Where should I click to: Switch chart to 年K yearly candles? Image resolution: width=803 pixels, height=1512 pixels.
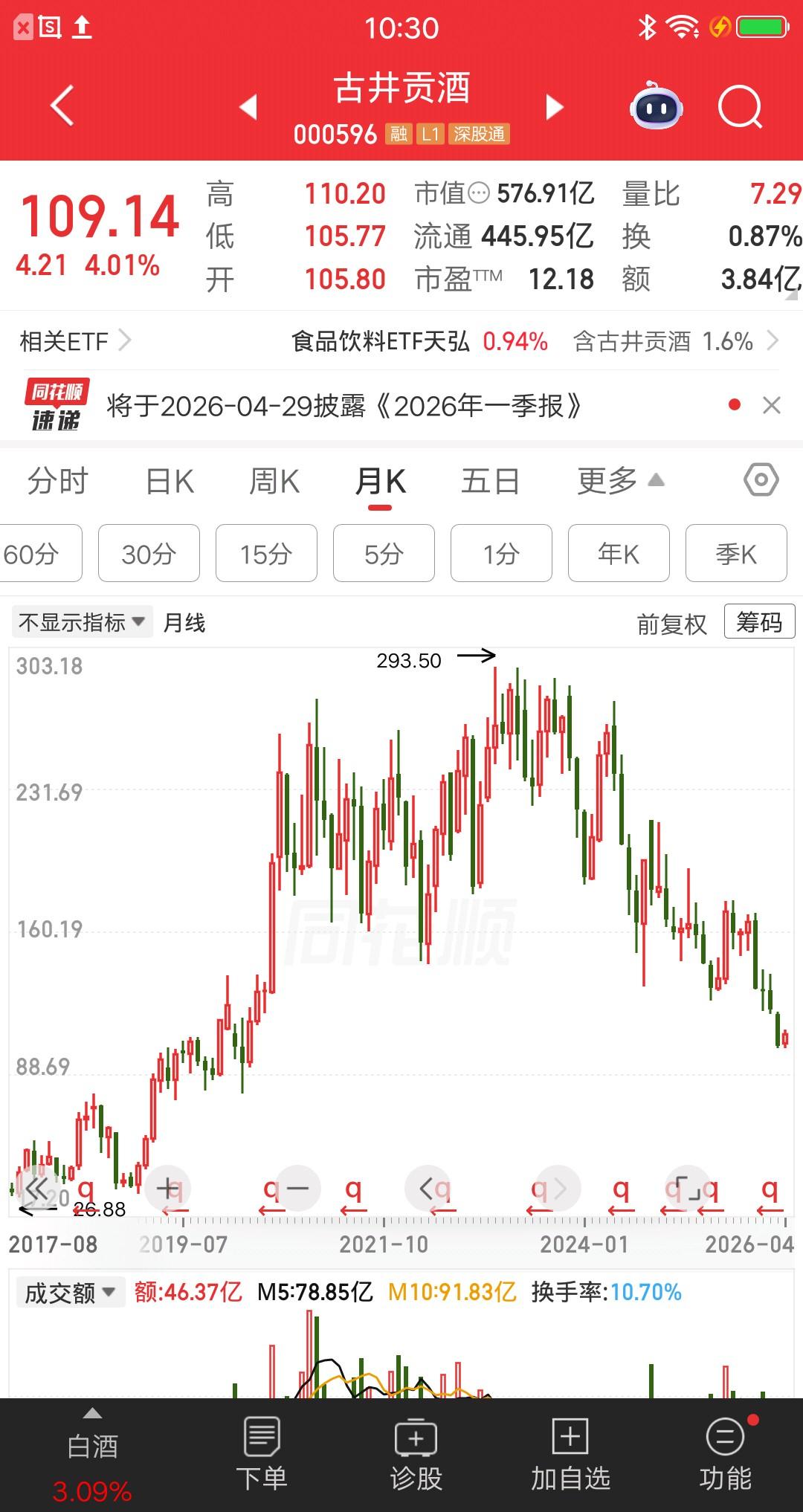point(618,553)
